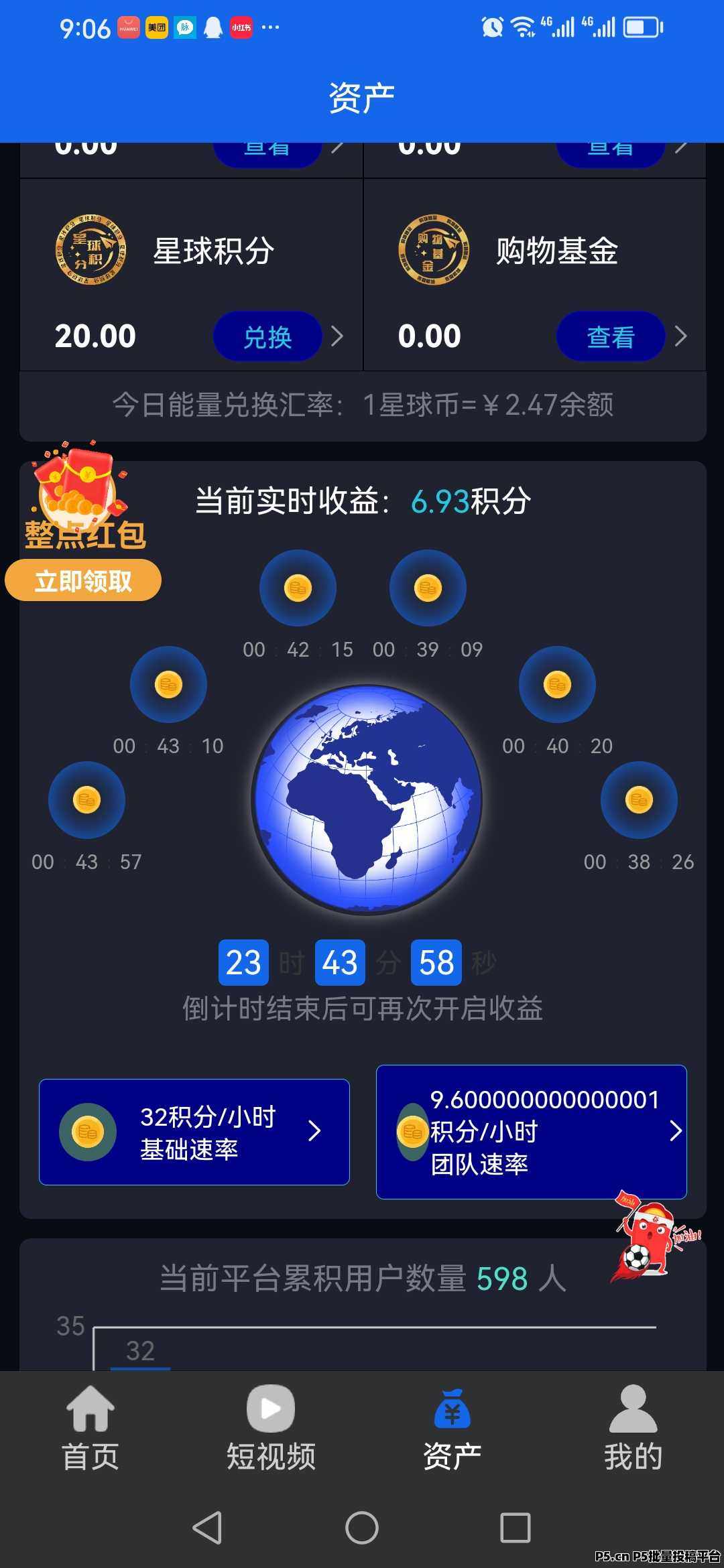Screen dimensions: 724x1568
Task: Tap the coin bubble timed 00:39:09
Action: (x=428, y=588)
